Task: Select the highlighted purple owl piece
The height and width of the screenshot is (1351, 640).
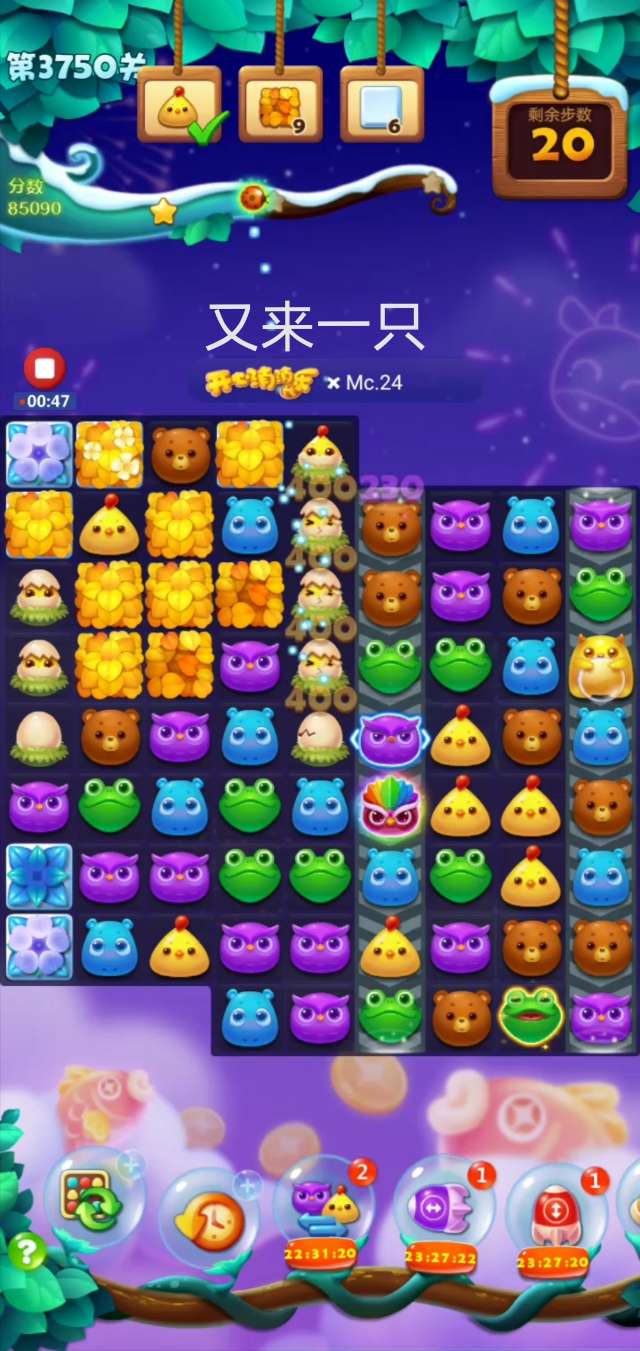Action: coord(390,738)
